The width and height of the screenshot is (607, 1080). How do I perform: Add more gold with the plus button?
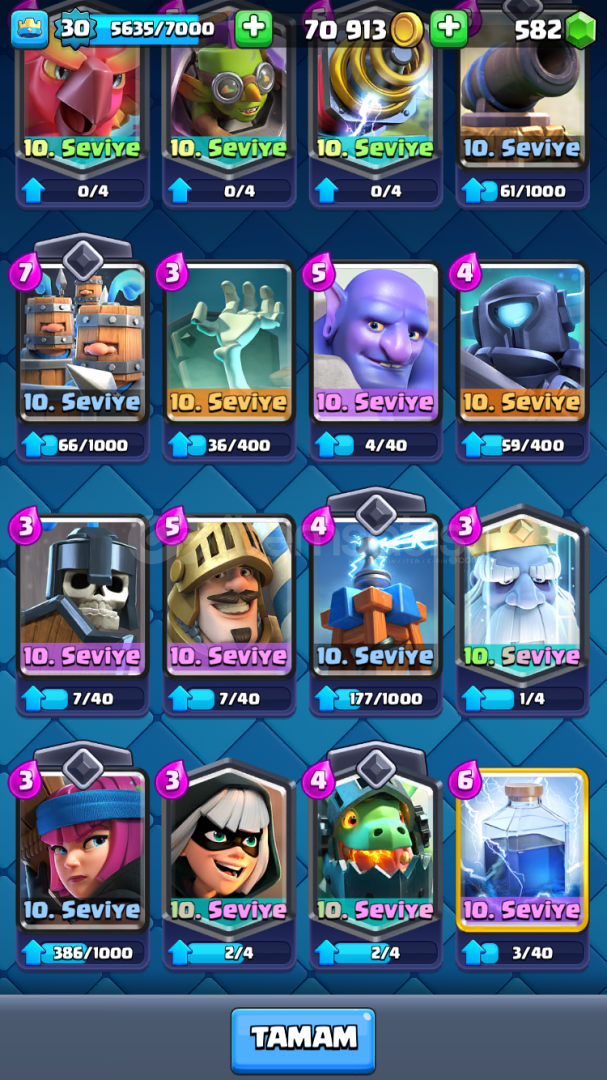tap(448, 29)
